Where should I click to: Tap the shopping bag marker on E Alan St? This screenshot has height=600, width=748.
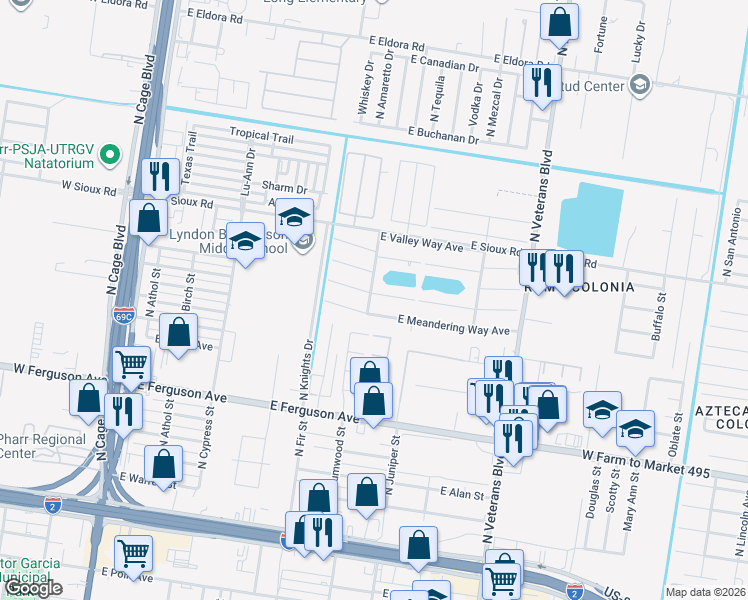click(x=366, y=492)
